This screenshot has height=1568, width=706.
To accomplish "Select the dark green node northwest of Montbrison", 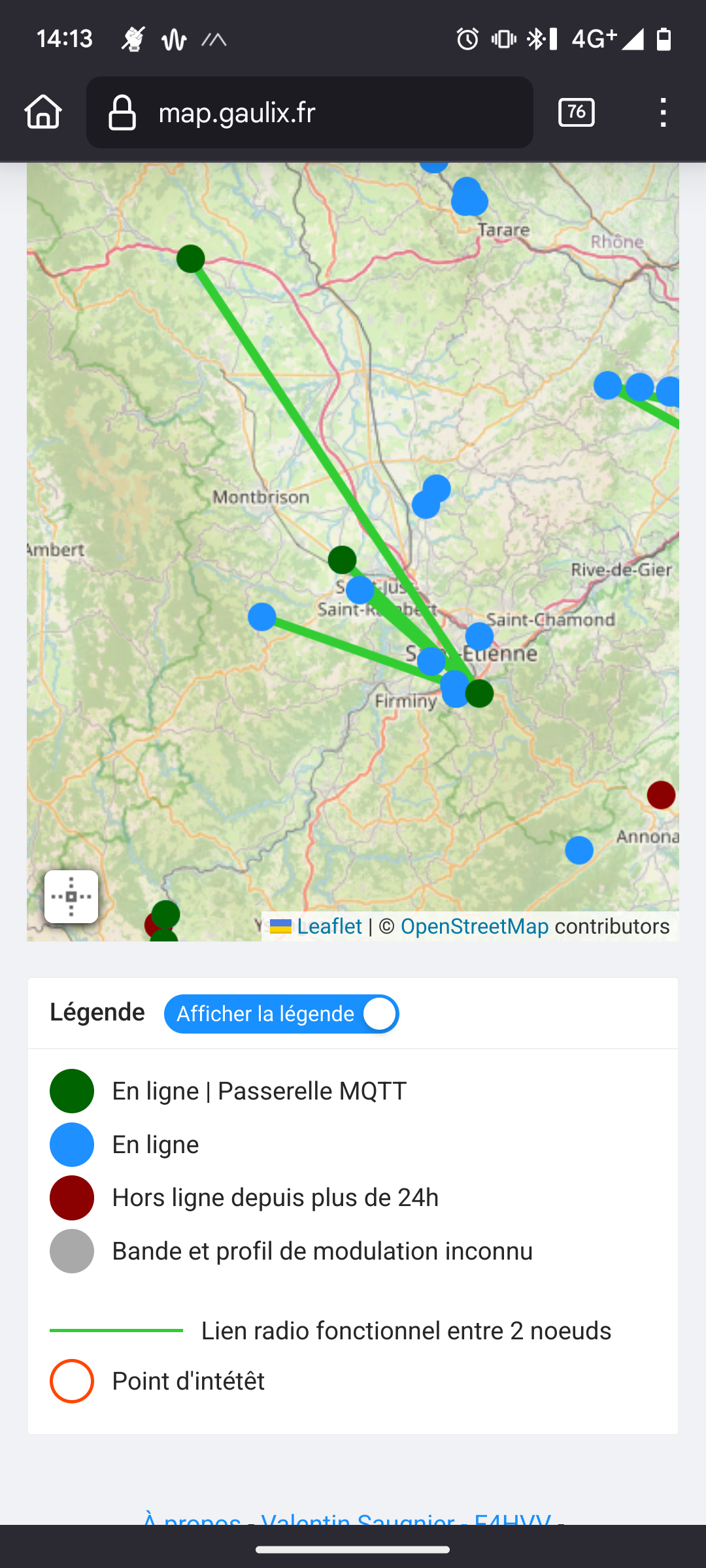I will click(191, 259).
